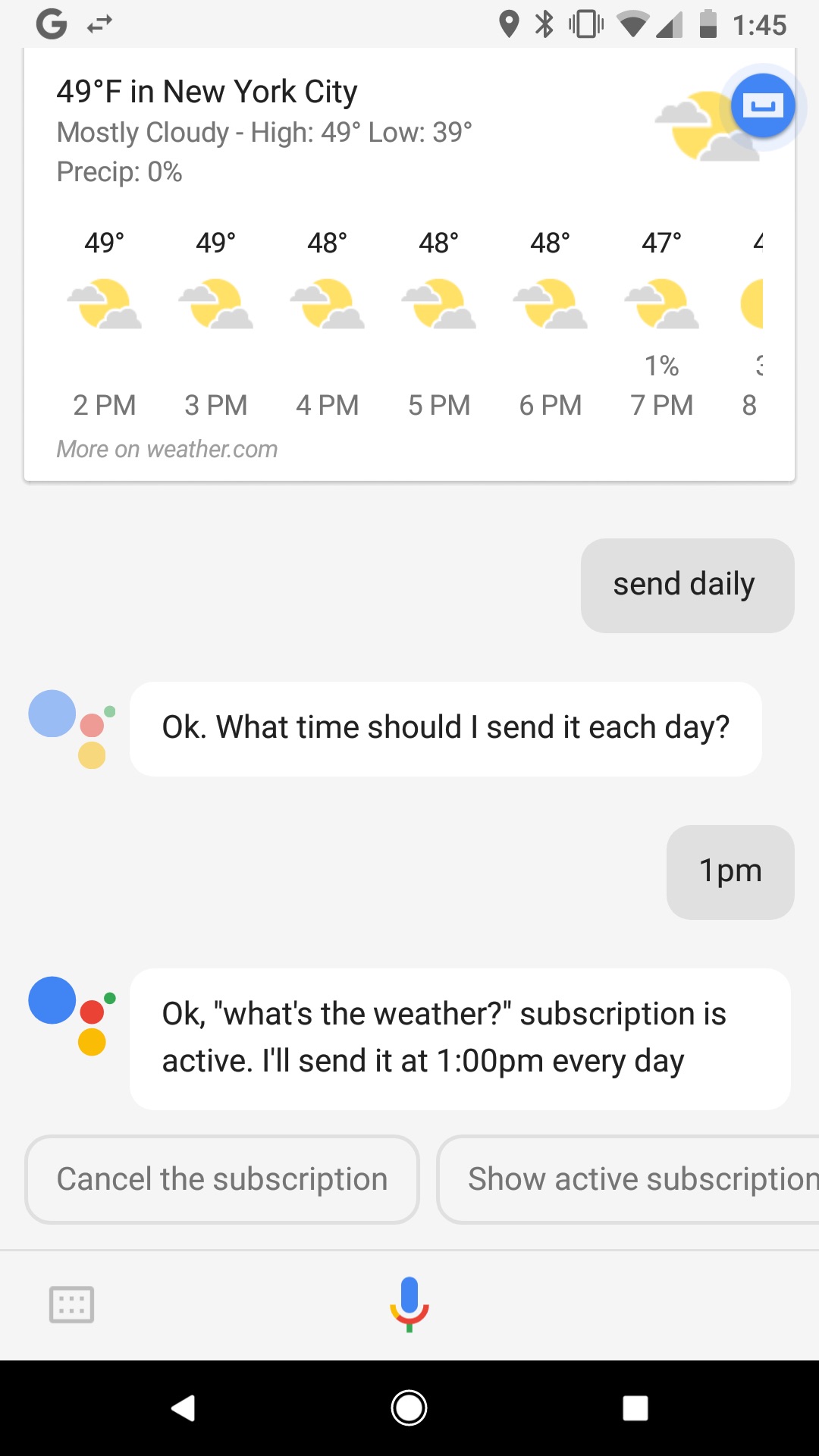Open More on weather.com link
Screen dimensions: 819x1456
(168, 449)
